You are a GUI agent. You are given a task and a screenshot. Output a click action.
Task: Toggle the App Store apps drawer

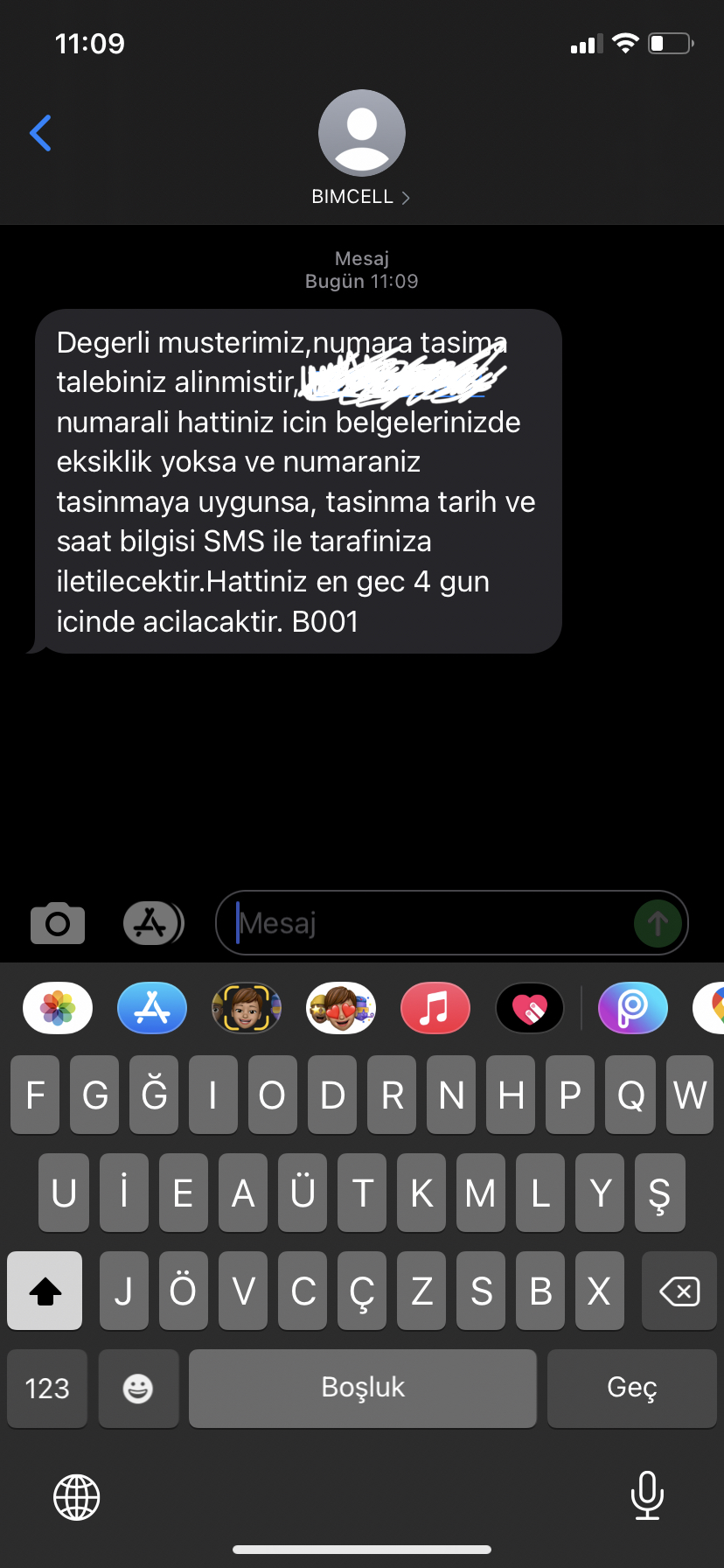[152, 922]
